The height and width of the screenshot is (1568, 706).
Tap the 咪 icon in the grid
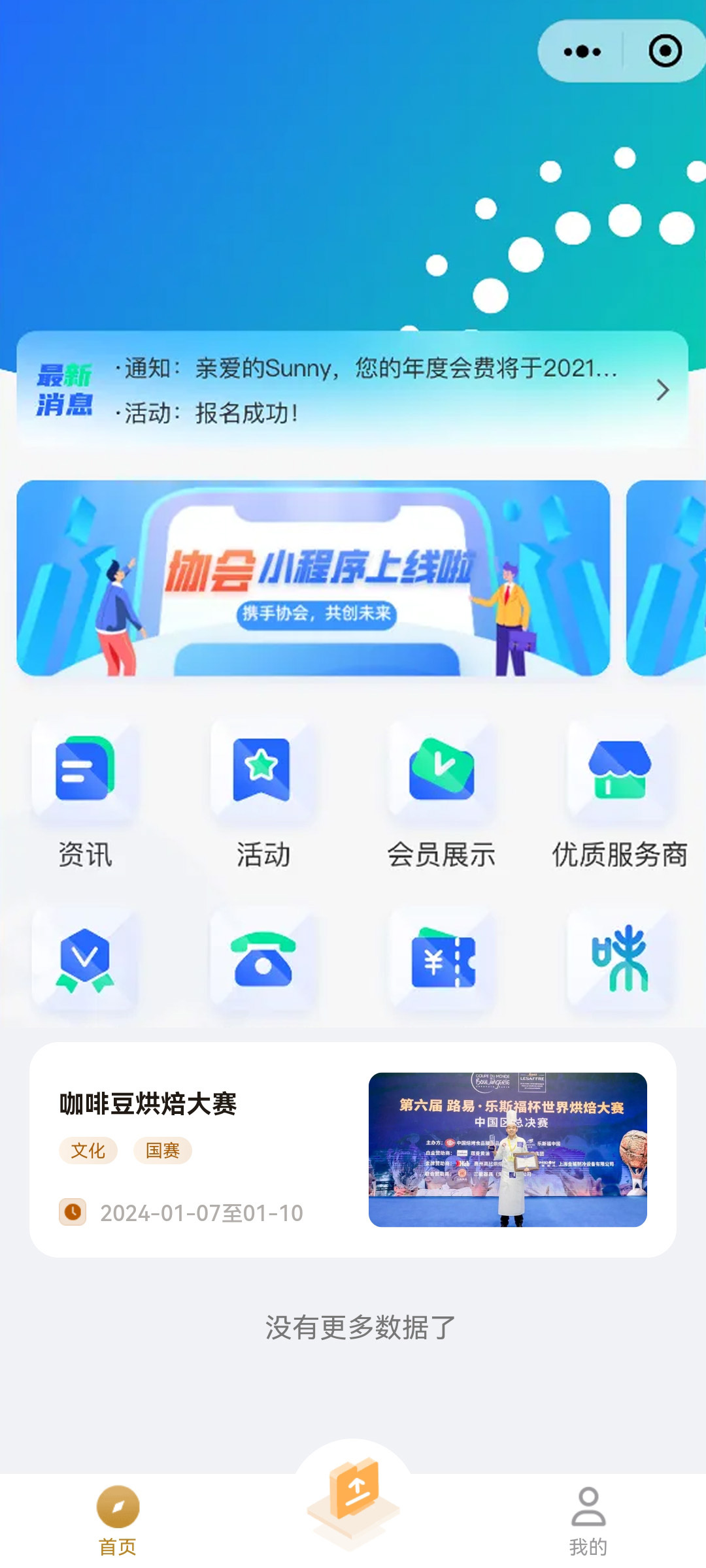point(619,960)
